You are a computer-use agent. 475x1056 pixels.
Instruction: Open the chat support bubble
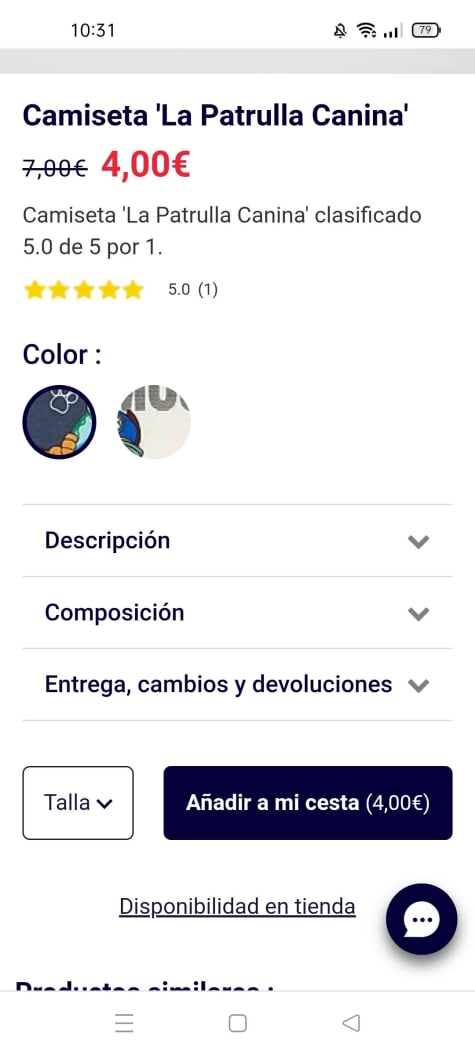click(x=422, y=919)
